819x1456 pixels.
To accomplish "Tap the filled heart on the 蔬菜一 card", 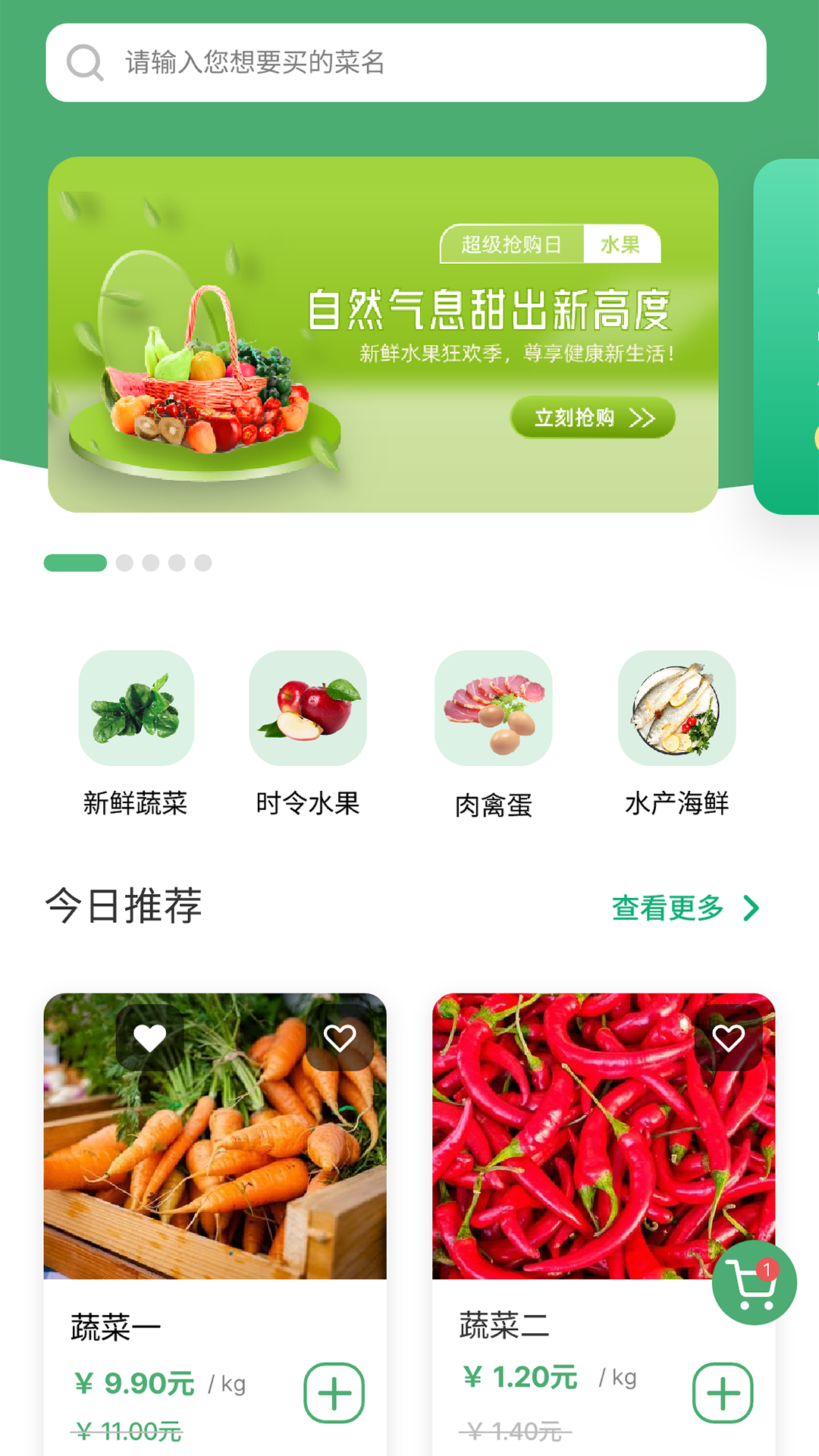I will click(x=149, y=1038).
